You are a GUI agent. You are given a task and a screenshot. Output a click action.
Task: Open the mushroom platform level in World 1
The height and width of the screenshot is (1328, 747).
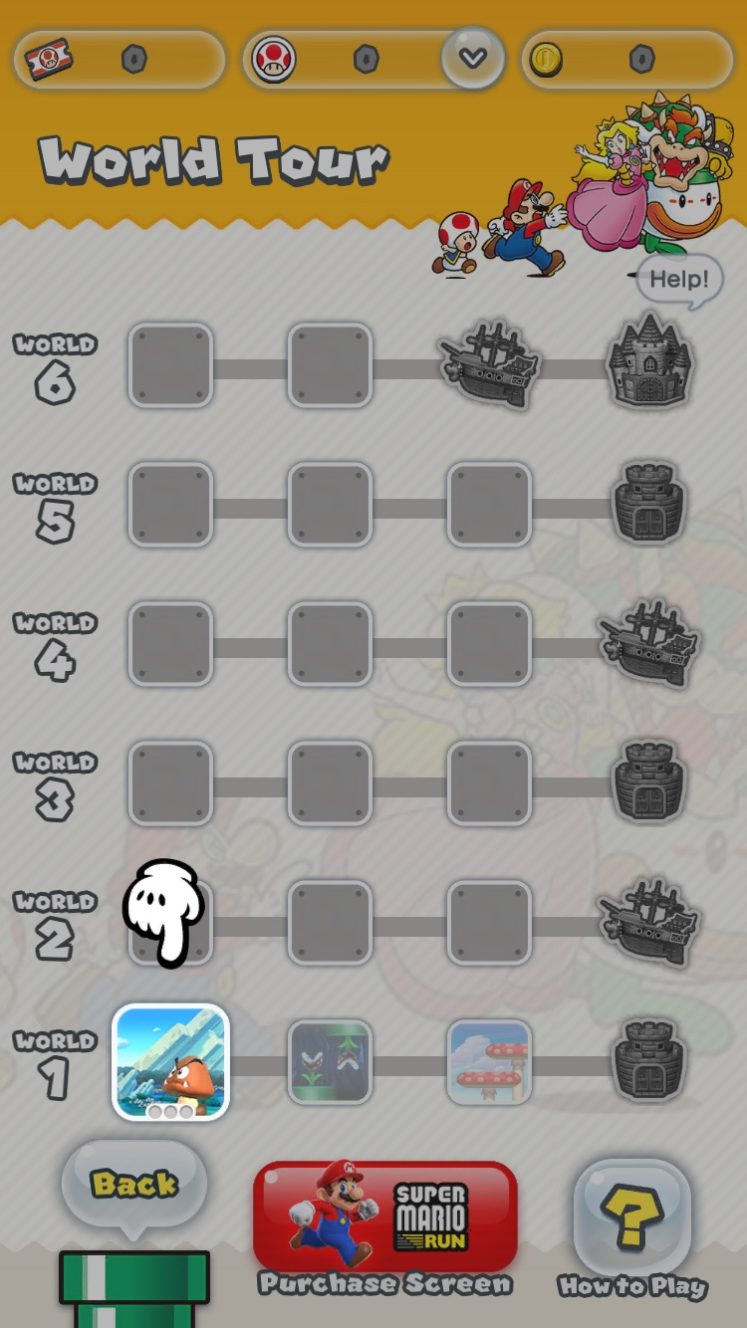point(489,1062)
